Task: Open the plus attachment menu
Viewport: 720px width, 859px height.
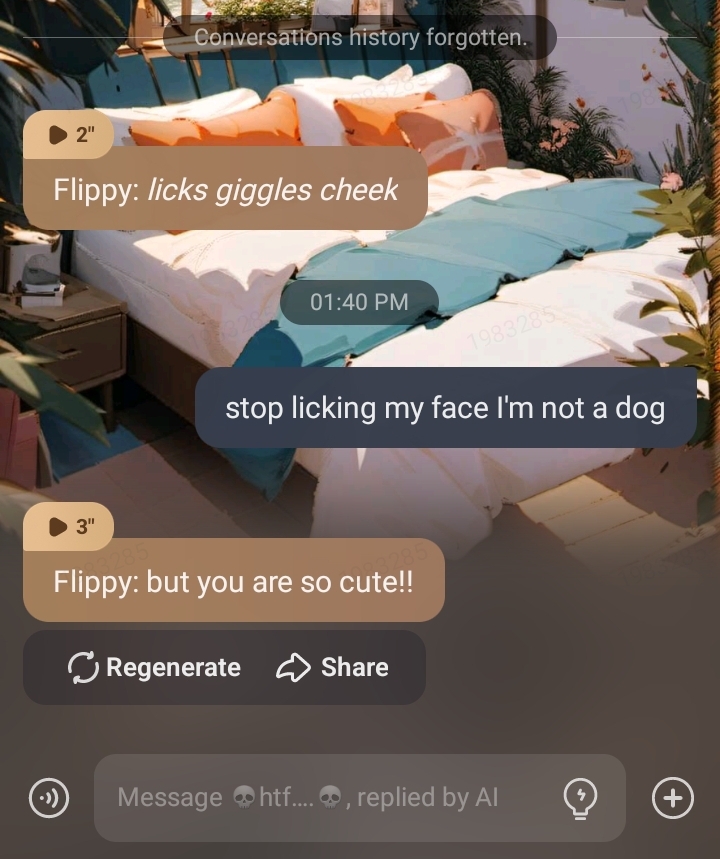Action: 672,798
